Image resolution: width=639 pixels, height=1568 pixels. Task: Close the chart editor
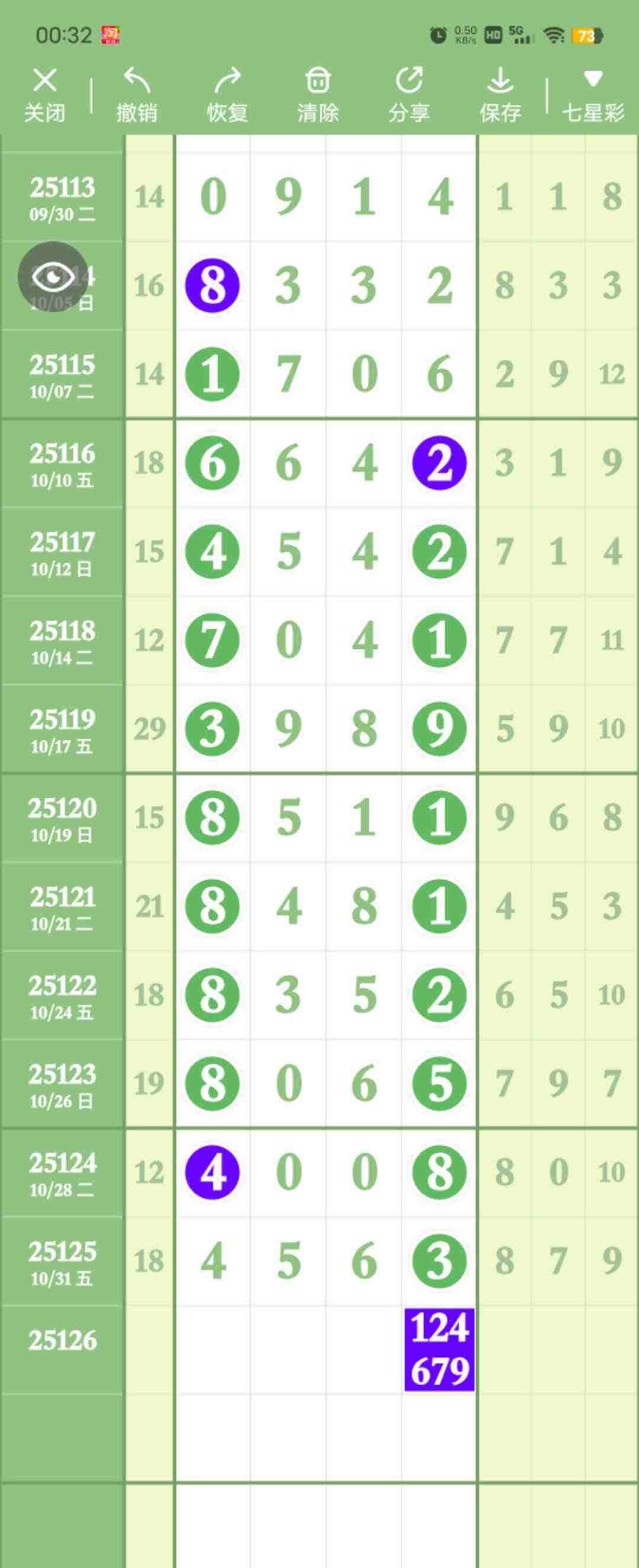[44, 95]
